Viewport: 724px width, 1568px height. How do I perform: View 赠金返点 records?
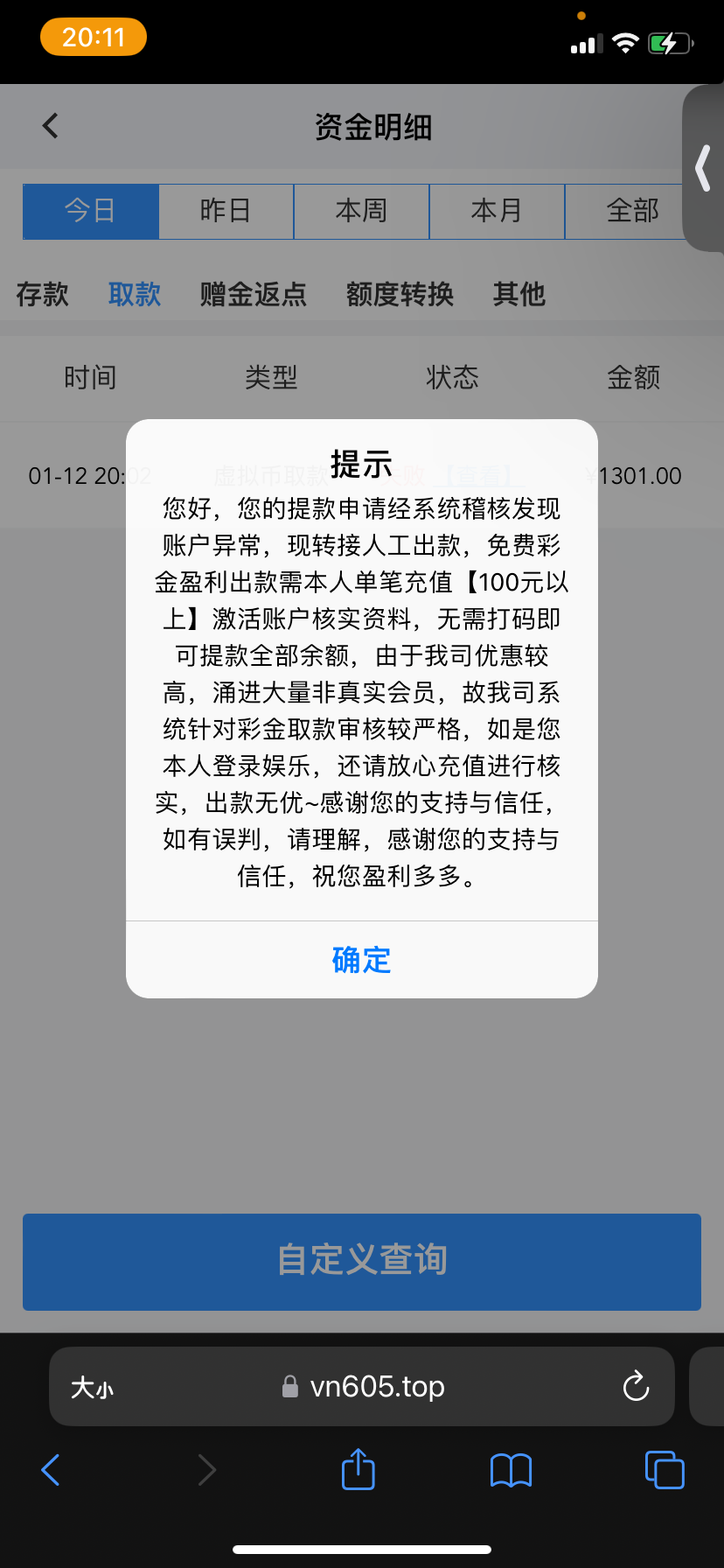pyautogui.click(x=254, y=294)
